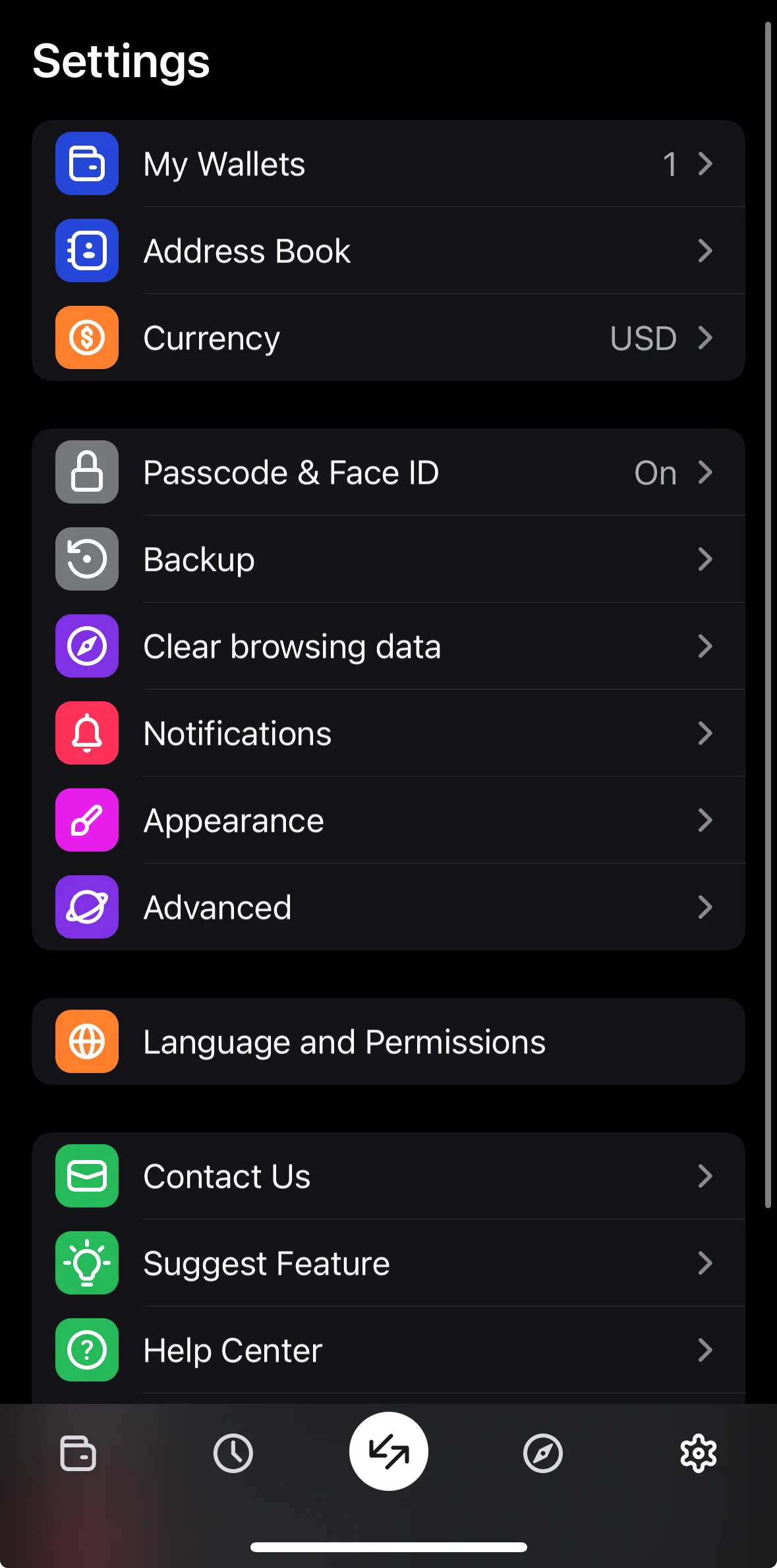Screen dimensions: 777x1568
Task: Open the My Wallets wallet icon
Action: (86, 163)
